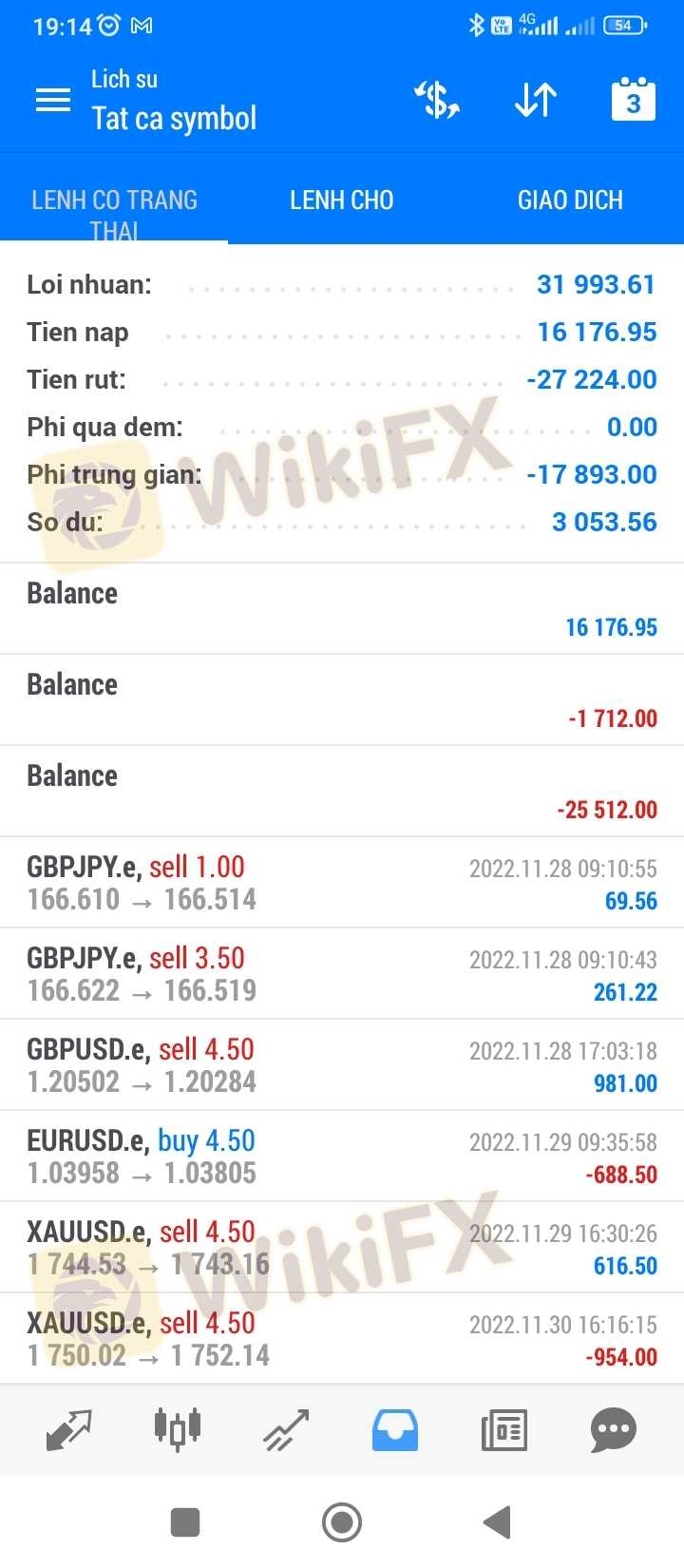Open the news page tab
684x1568 pixels.
pos(503,1429)
